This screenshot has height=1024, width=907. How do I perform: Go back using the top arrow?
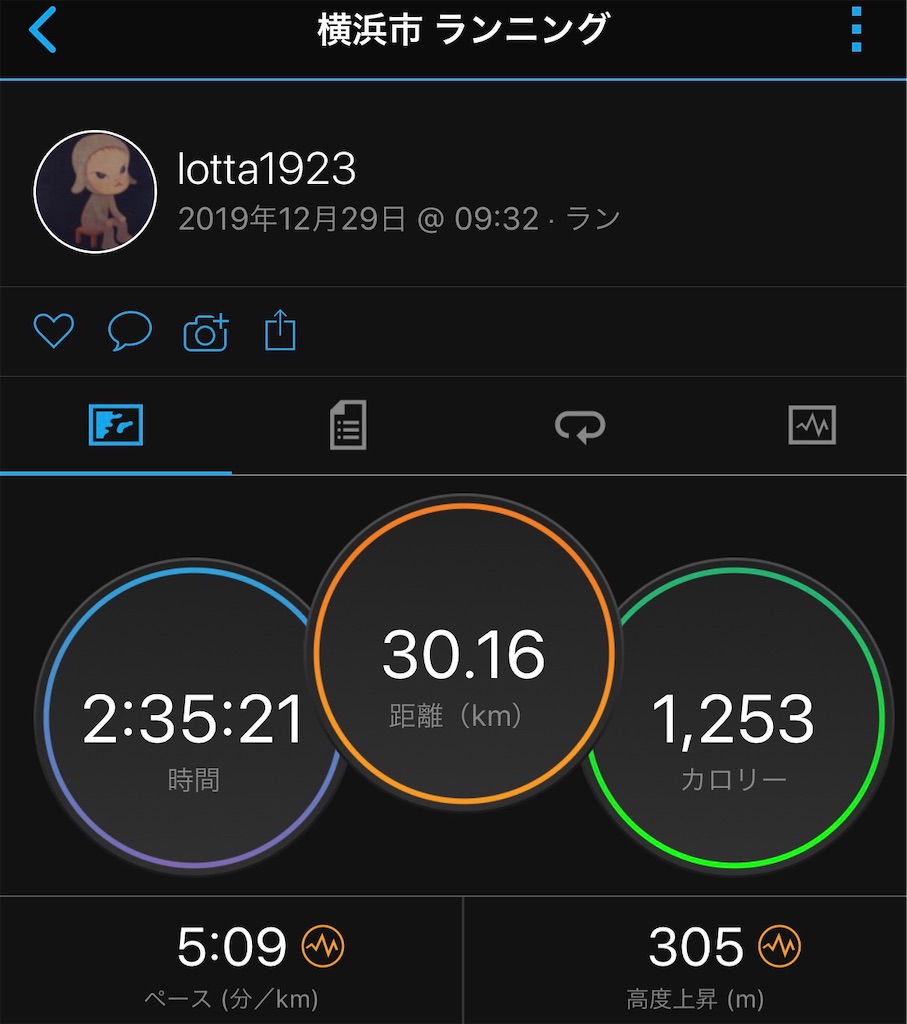(42, 32)
